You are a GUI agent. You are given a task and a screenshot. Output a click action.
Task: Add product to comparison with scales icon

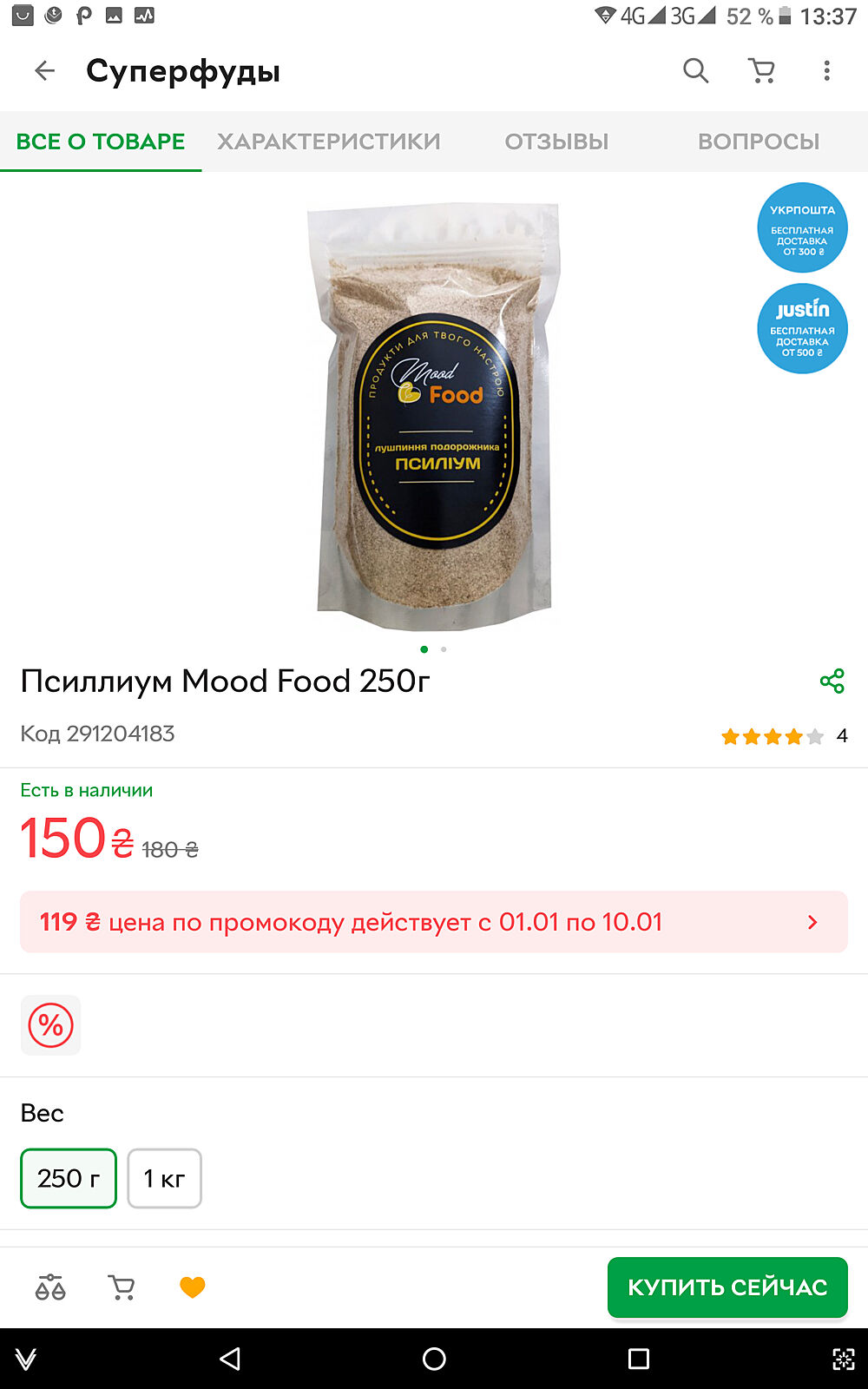(x=50, y=1287)
